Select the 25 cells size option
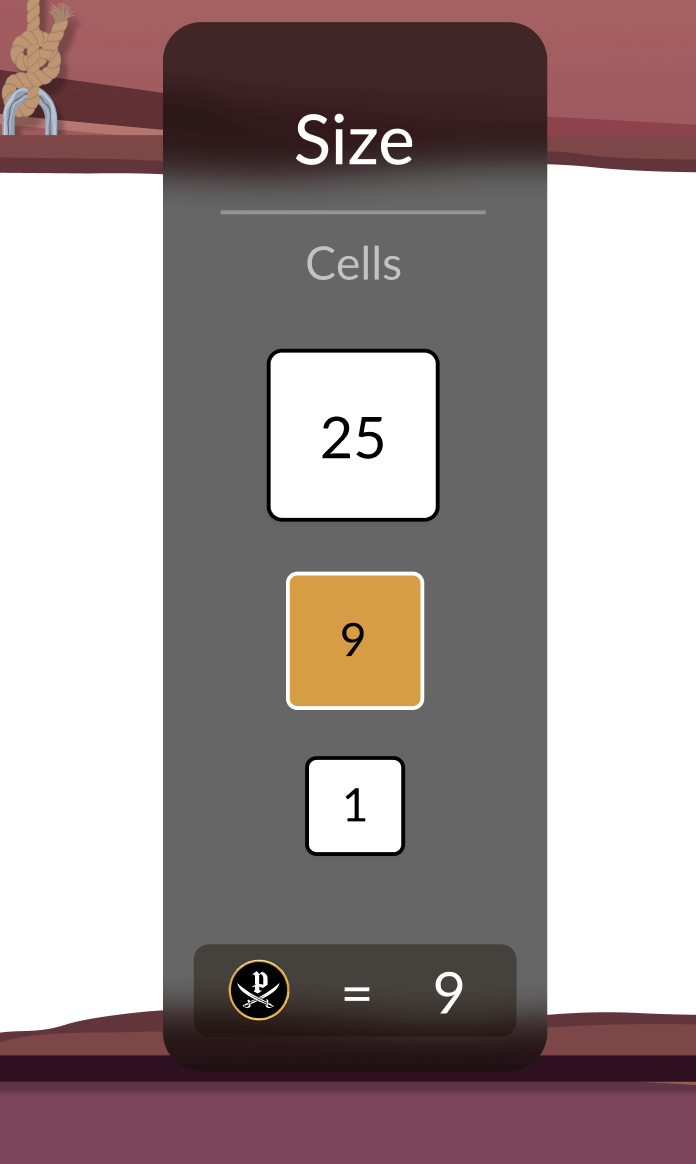 pos(353,436)
